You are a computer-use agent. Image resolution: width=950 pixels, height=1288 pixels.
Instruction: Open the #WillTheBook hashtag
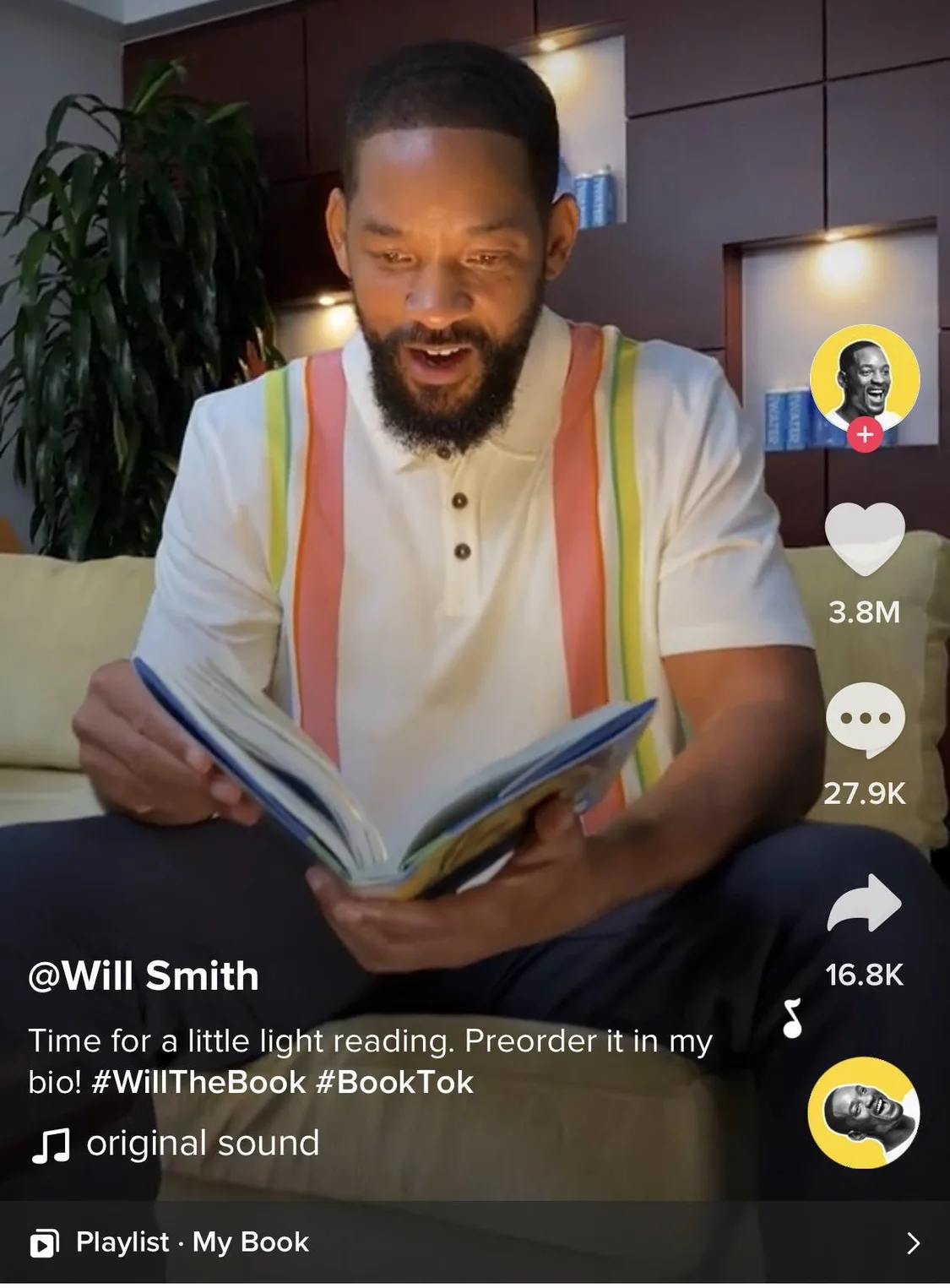(198, 1083)
